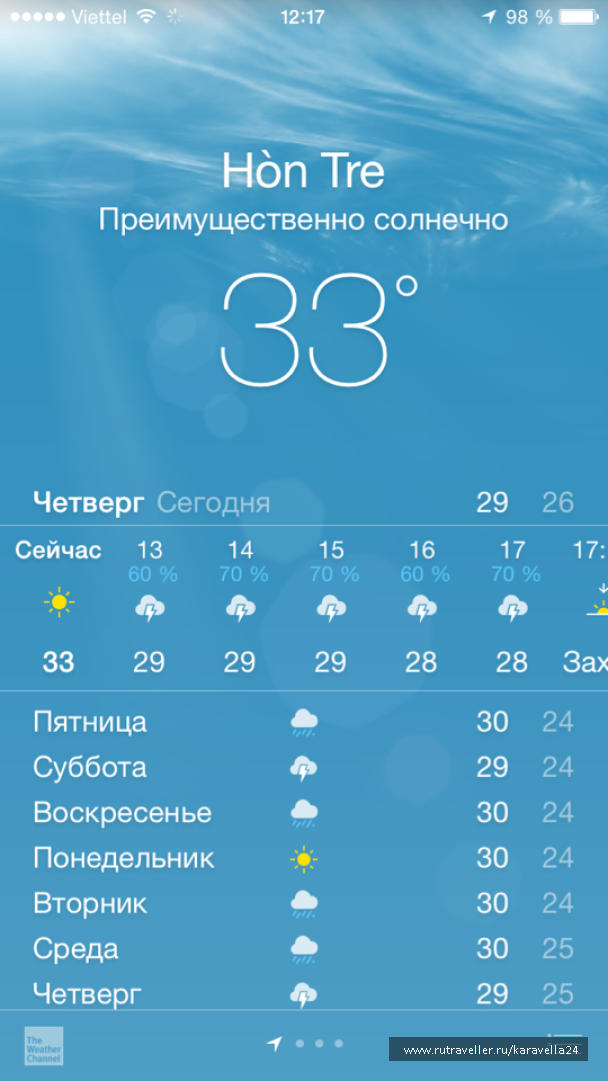The image size is (608, 1081).
Task: Tap the 33° temperature to show details
Action: click(x=318, y=330)
